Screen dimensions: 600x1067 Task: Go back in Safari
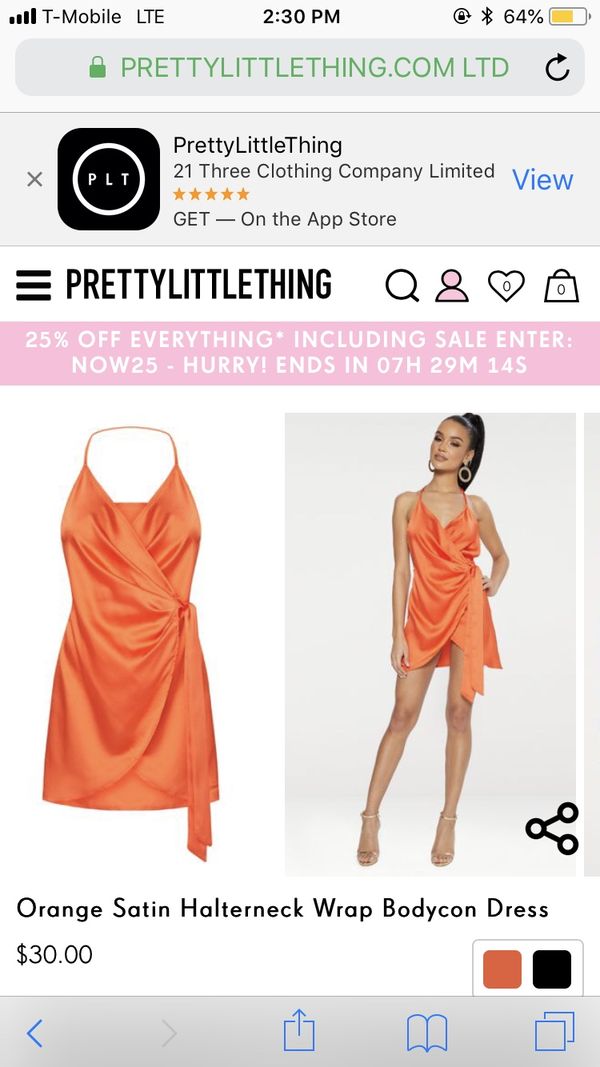point(35,1033)
